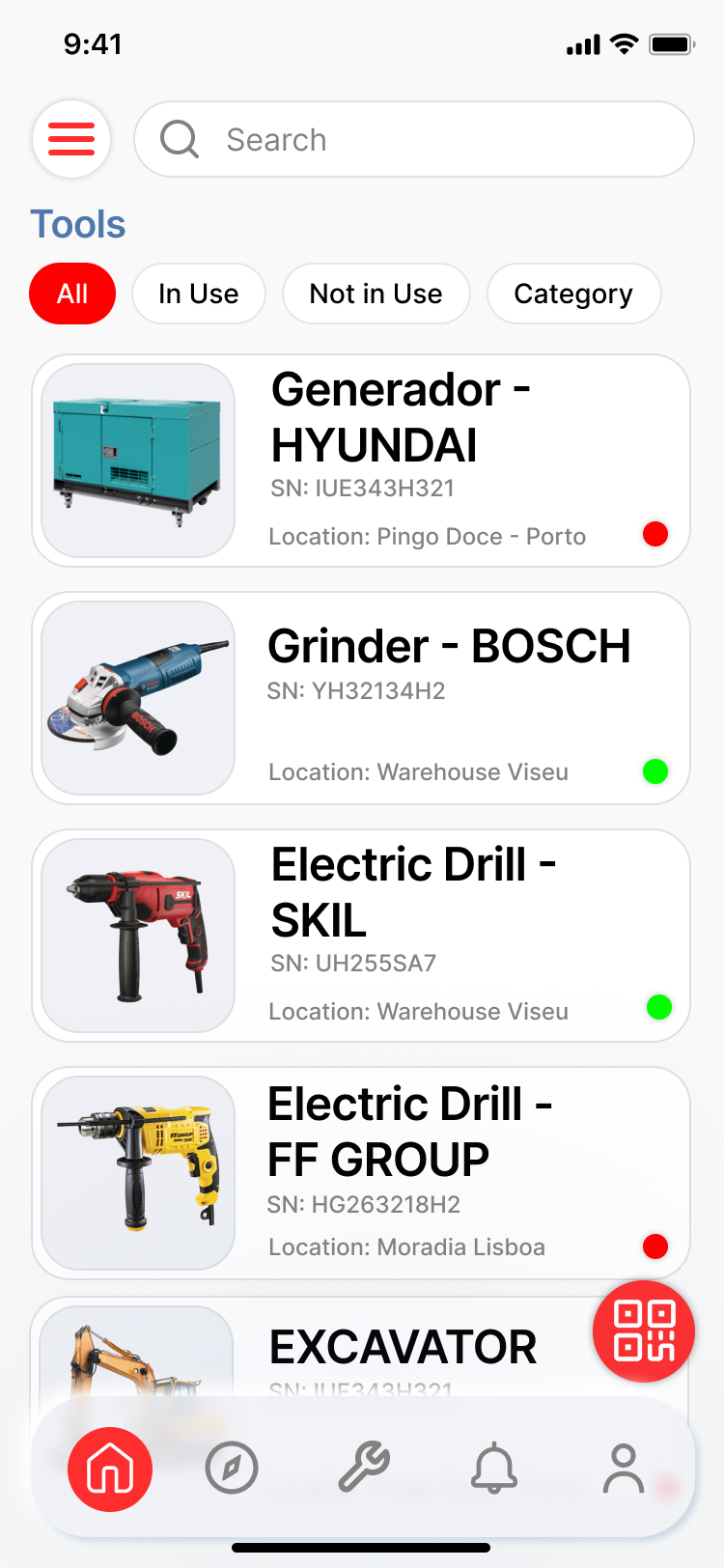
Task: Tap the Search field
Action: [413, 139]
